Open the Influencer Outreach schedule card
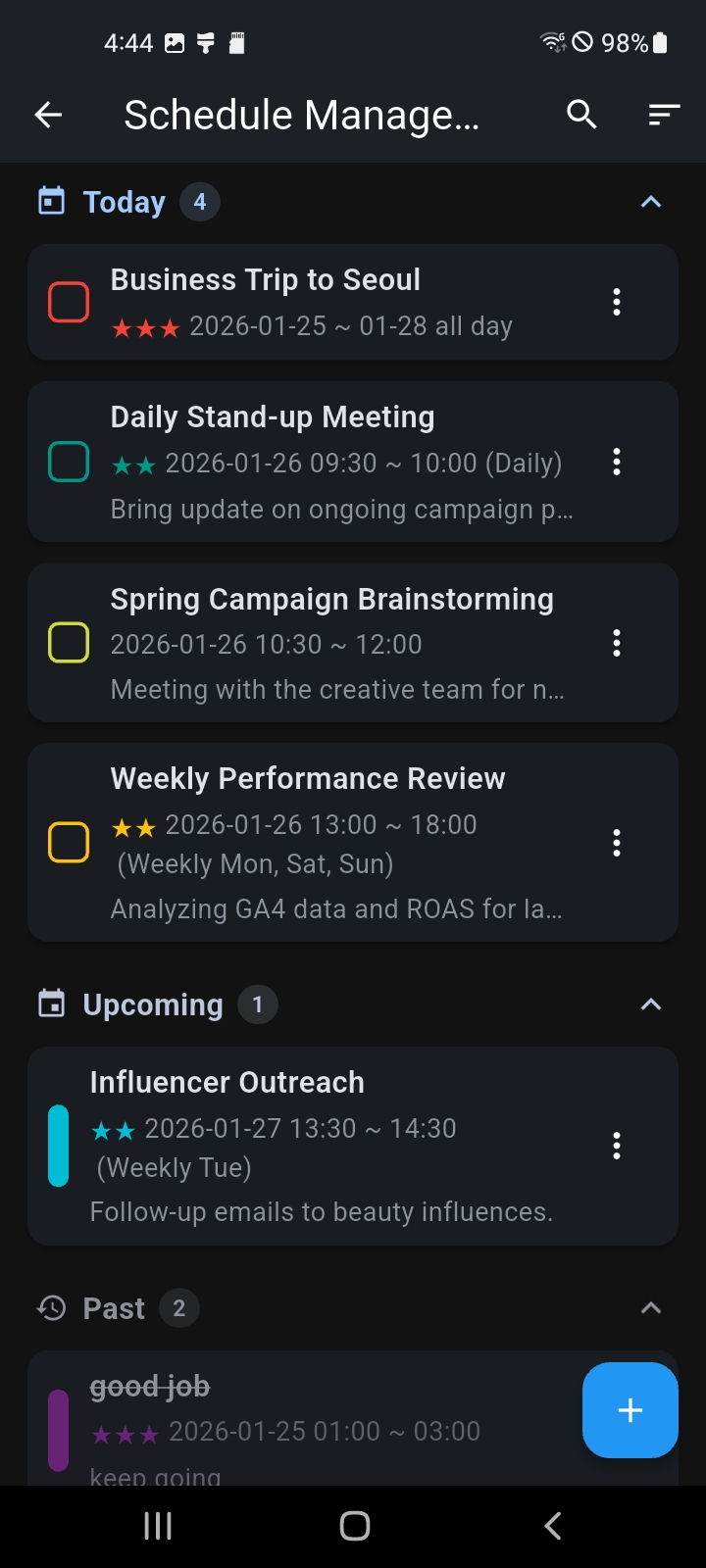This screenshot has width=706, height=1568. 324,1146
